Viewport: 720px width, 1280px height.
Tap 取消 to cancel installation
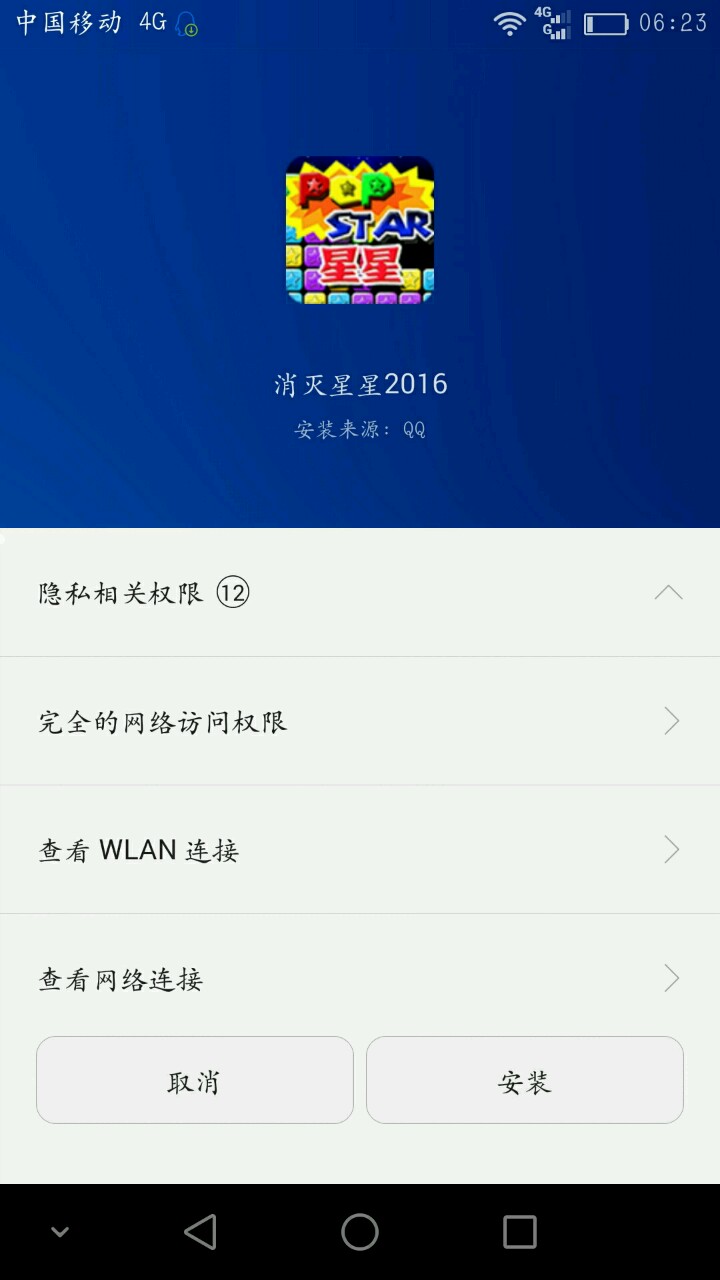[x=195, y=1080]
